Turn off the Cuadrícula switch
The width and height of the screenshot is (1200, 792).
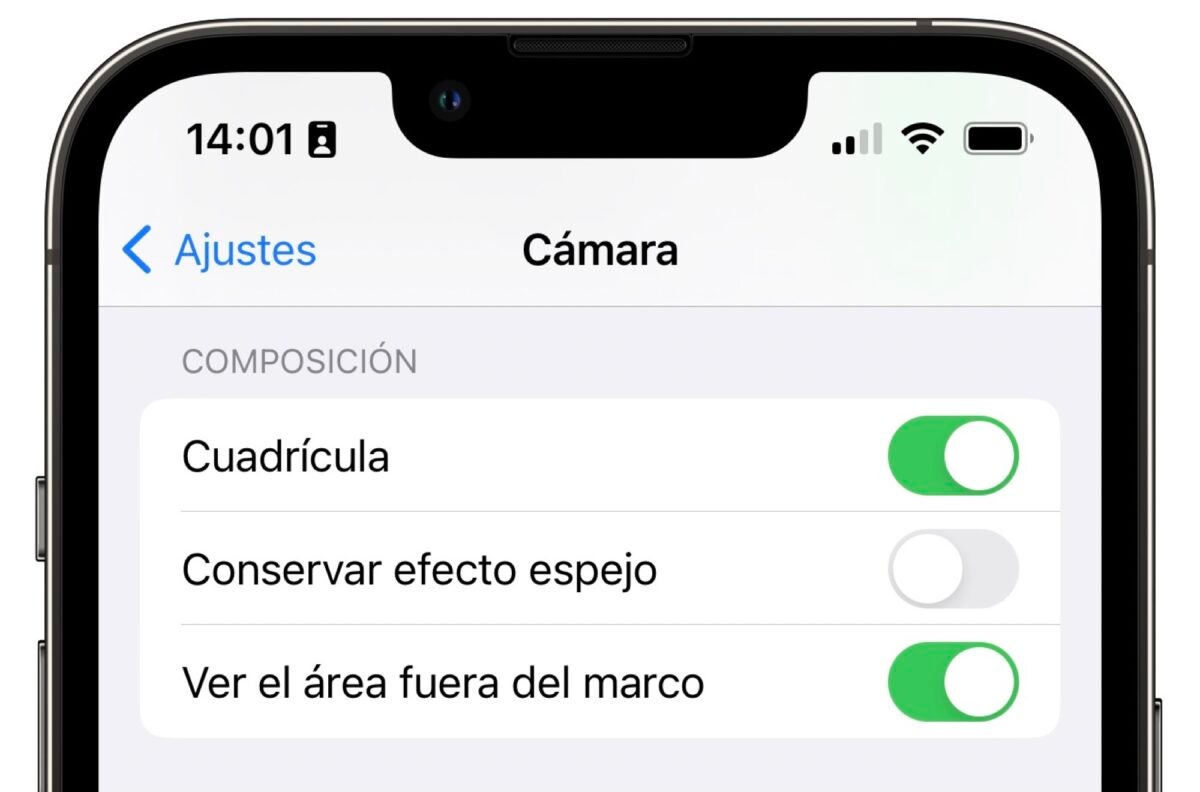952,456
